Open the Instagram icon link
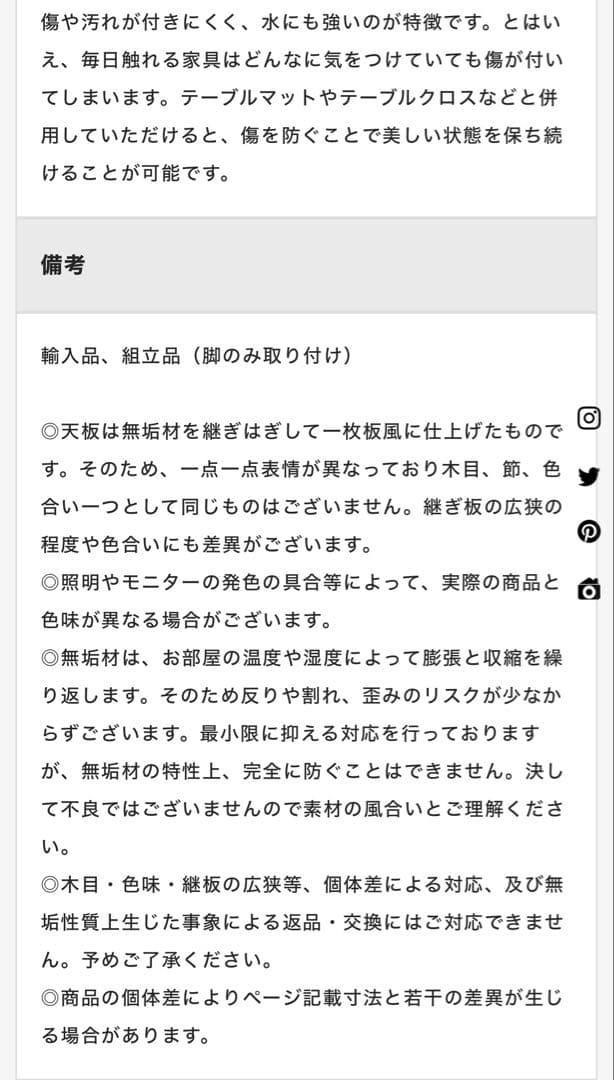This screenshot has width=614, height=1080. (x=590, y=418)
